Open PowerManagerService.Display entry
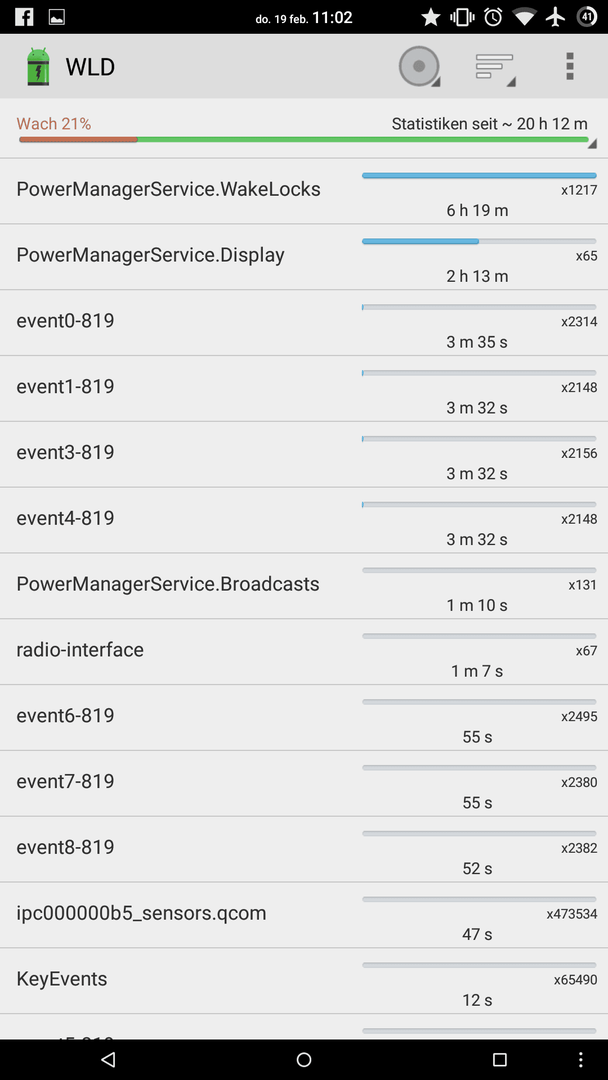Screen dimensions: 608x1080 pyautogui.click(x=304, y=257)
